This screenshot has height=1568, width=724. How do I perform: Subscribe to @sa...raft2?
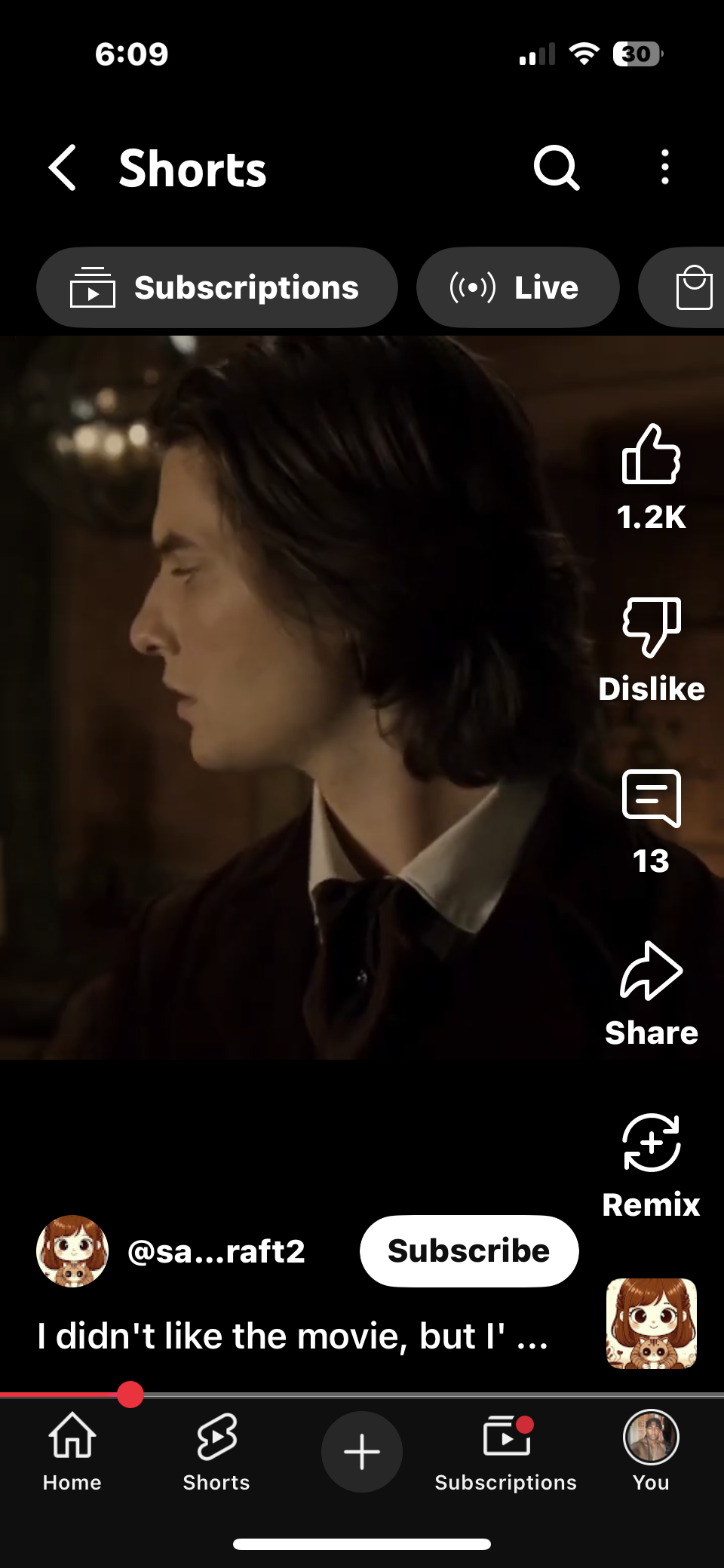[x=468, y=1251]
